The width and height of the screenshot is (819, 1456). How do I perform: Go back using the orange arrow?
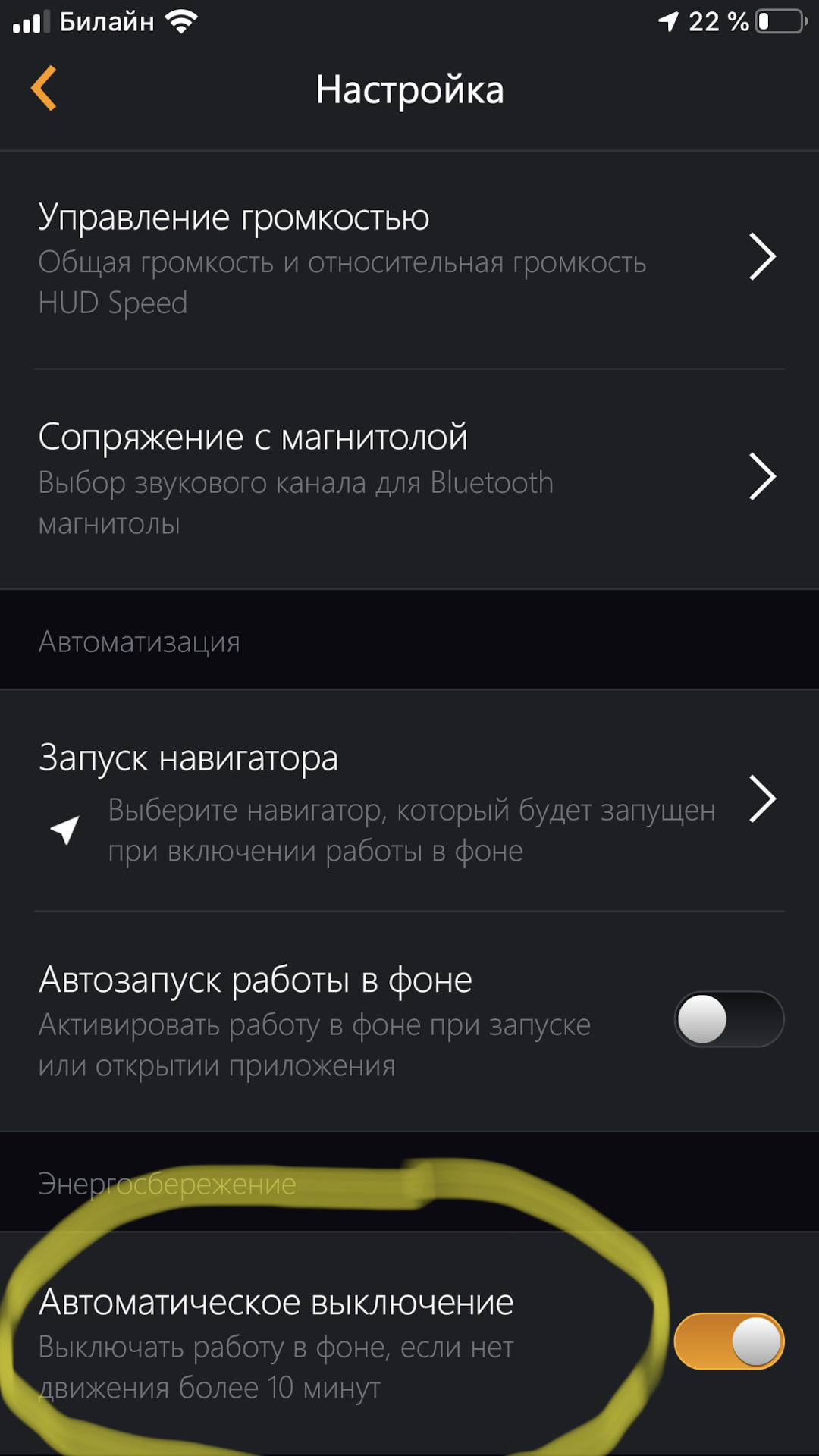tap(44, 89)
